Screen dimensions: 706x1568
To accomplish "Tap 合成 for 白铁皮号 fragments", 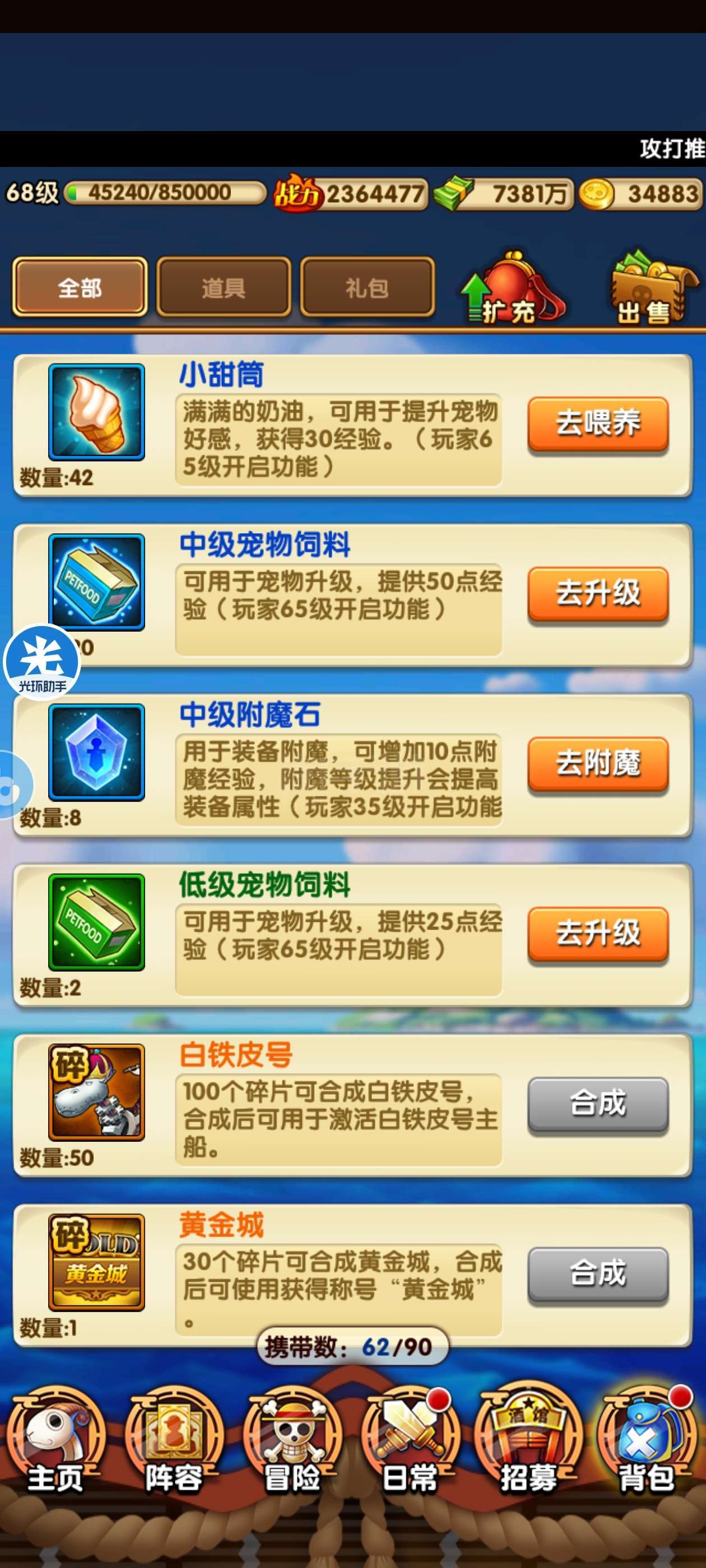I will [597, 1104].
